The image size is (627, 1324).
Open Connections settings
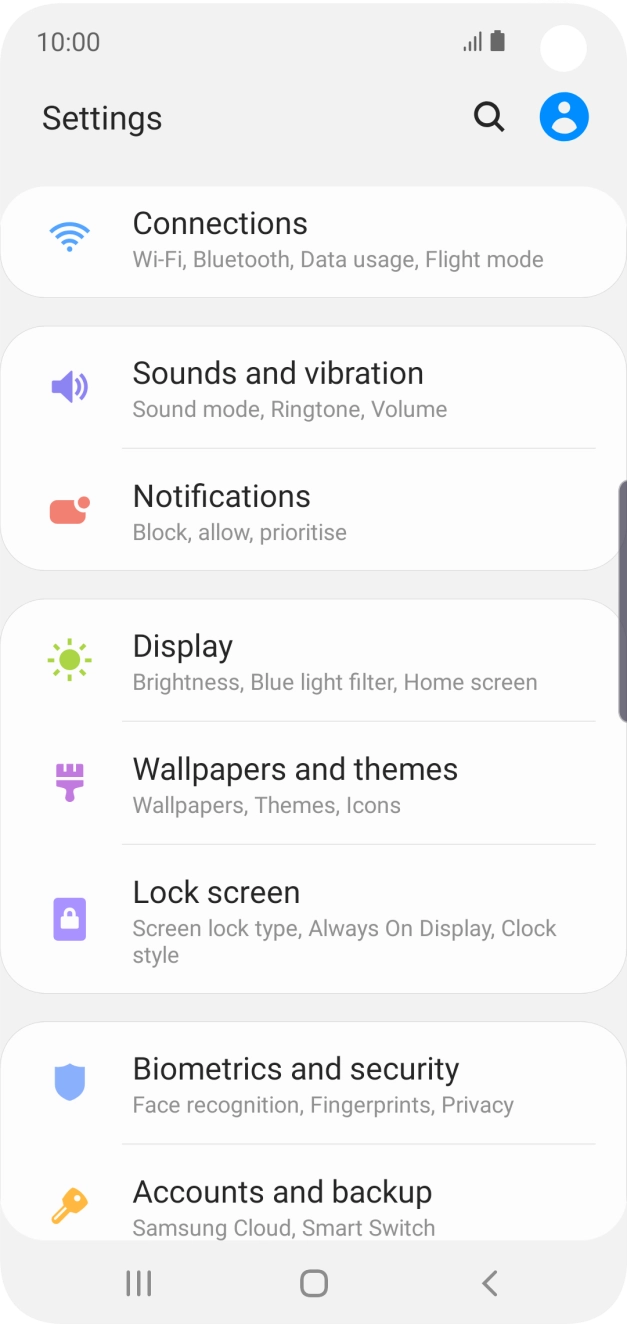coord(313,241)
